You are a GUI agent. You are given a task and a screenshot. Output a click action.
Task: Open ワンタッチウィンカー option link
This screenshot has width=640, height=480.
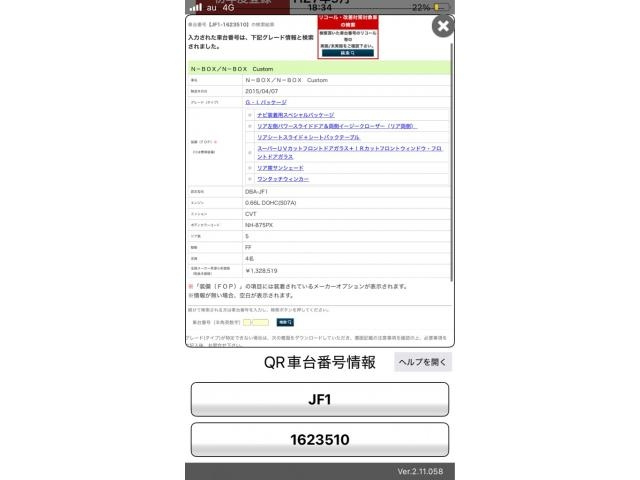pyautogui.click(x=283, y=179)
